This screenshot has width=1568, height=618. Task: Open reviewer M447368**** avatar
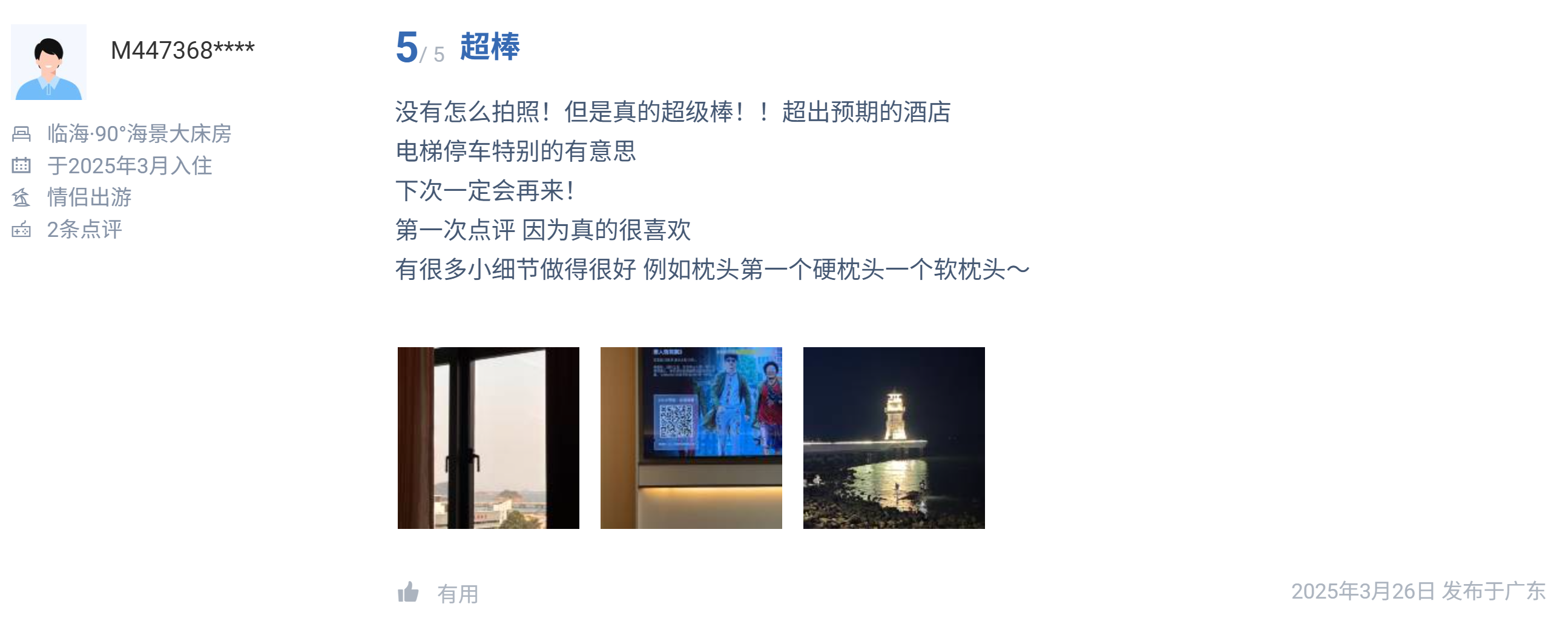pyautogui.click(x=48, y=62)
